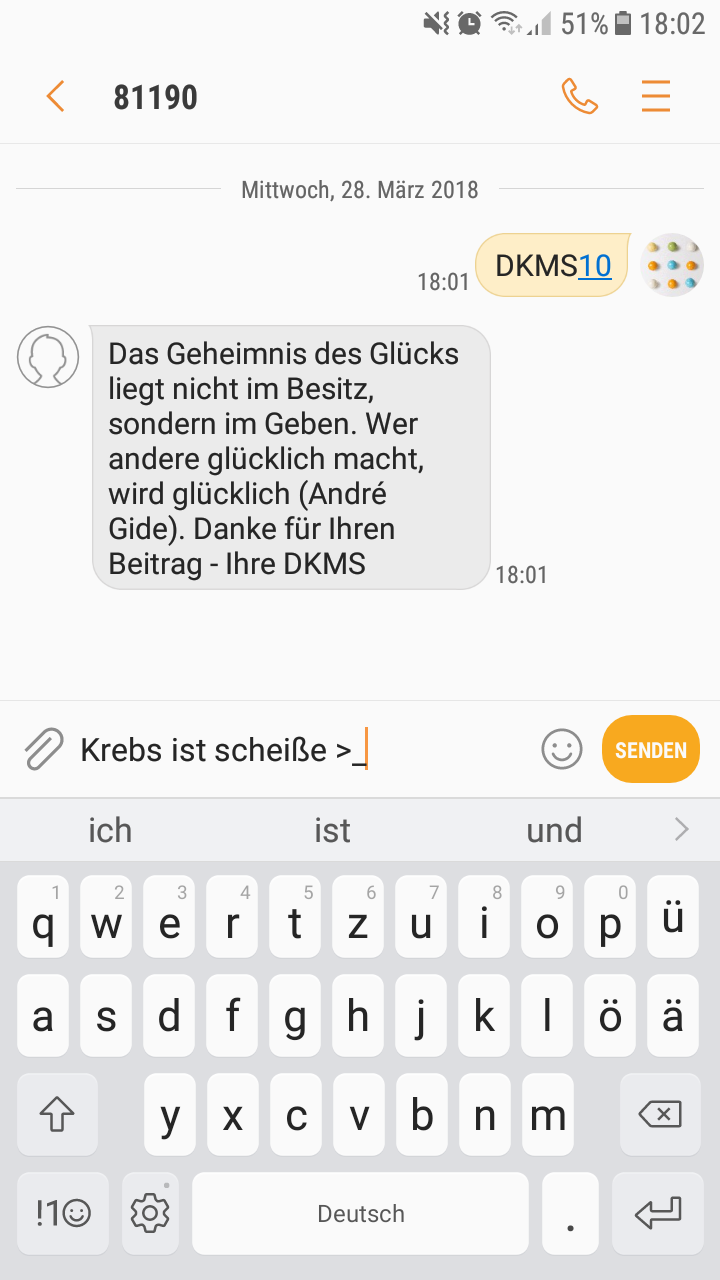Expand more word suggestions arrow
720x1280 pixels.
coord(682,829)
